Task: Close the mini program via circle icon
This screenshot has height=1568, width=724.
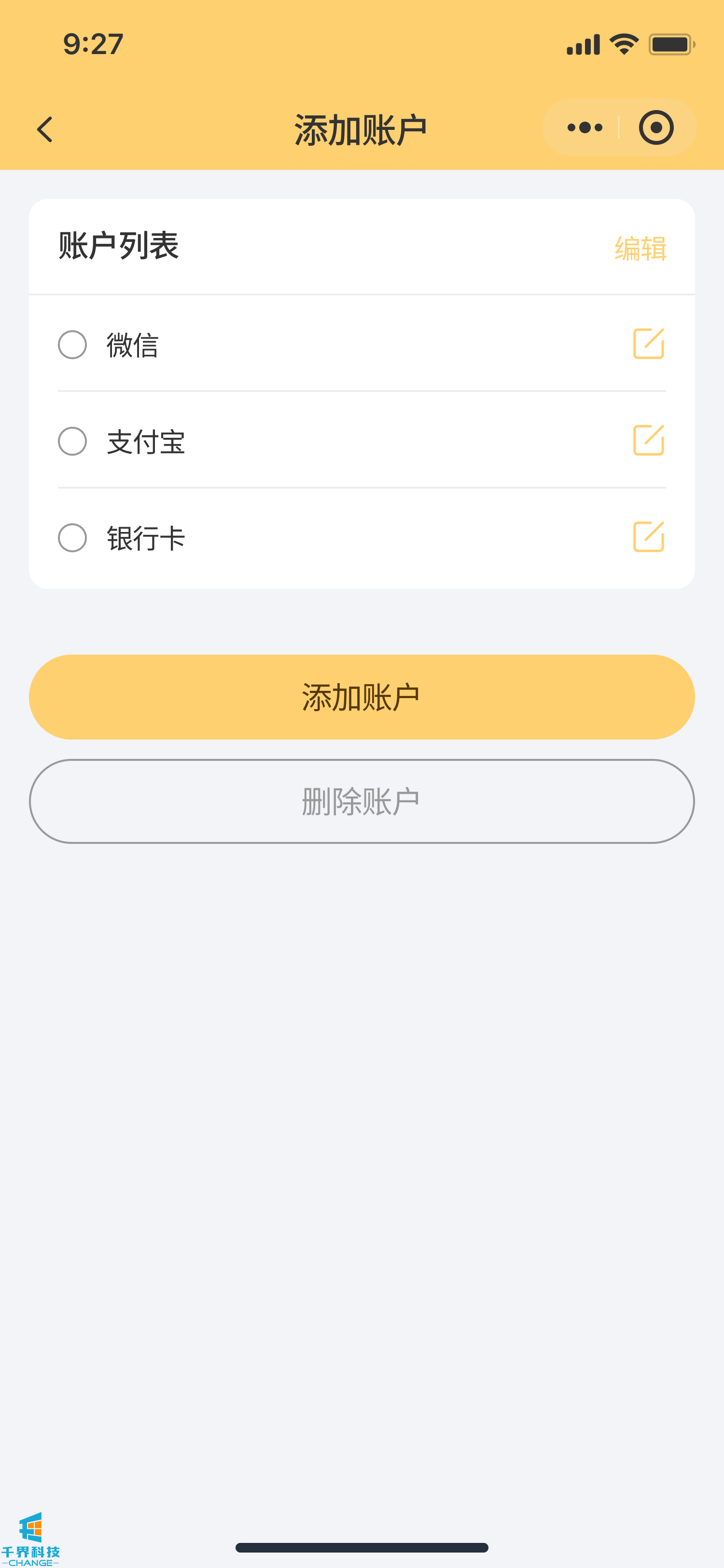Action: 656,128
